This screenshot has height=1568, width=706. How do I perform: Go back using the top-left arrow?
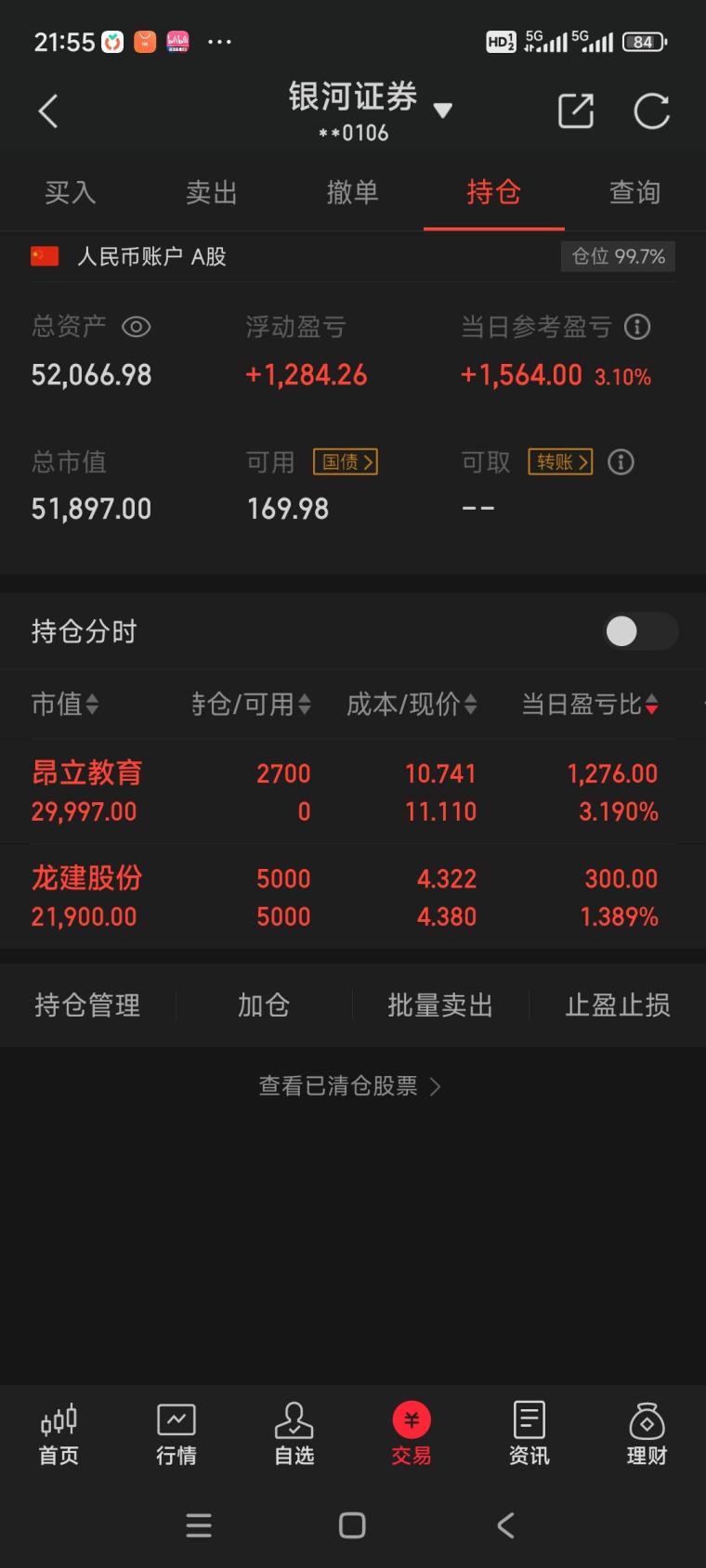pyautogui.click(x=48, y=111)
